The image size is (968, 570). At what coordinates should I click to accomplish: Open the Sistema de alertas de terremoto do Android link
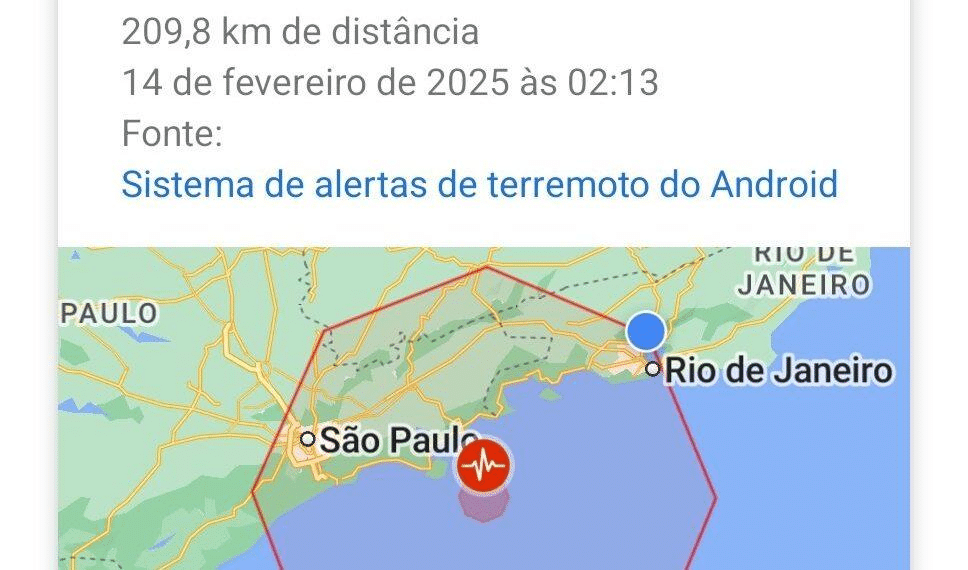pos(479,185)
